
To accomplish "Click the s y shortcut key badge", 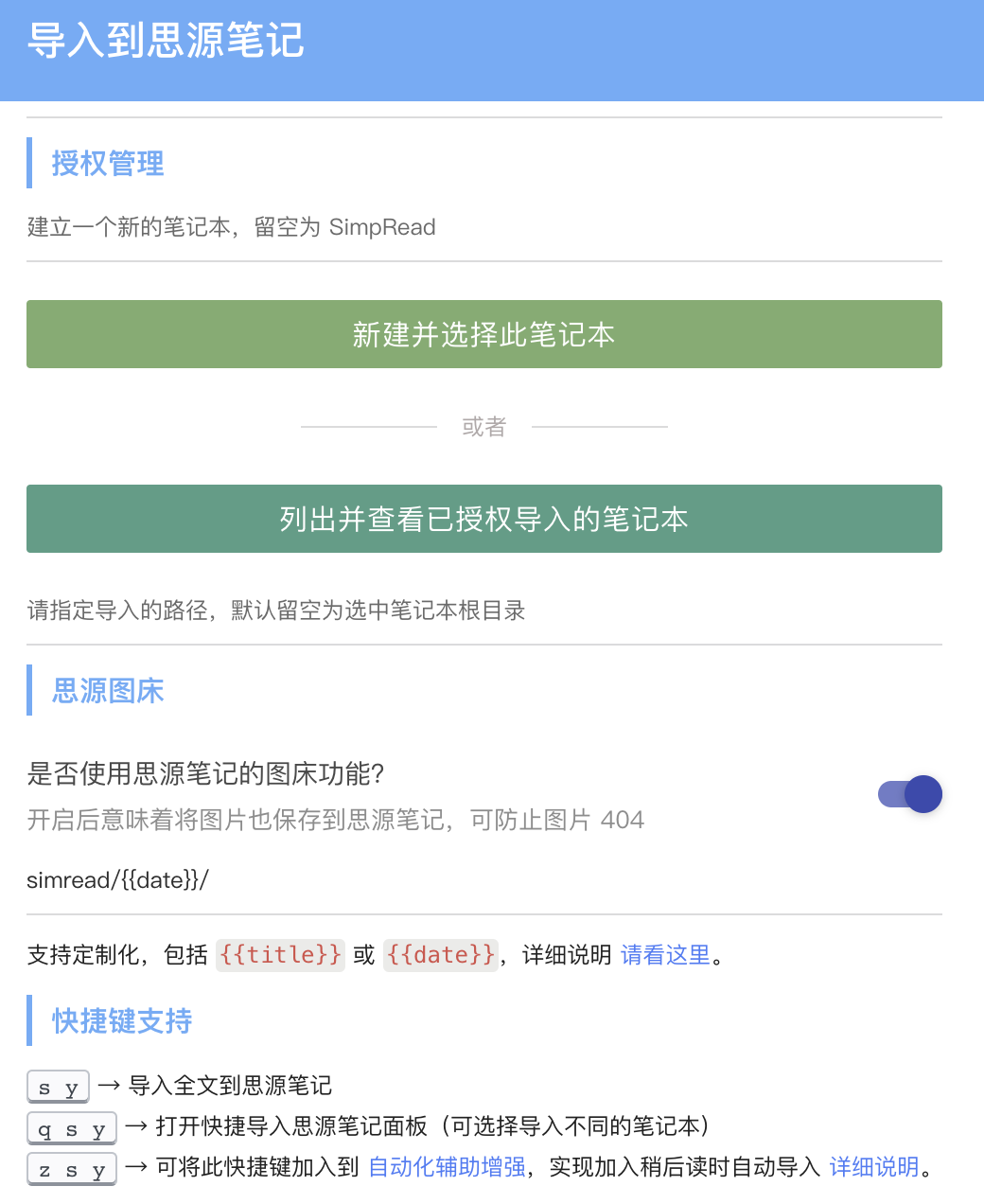I will (58, 1086).
